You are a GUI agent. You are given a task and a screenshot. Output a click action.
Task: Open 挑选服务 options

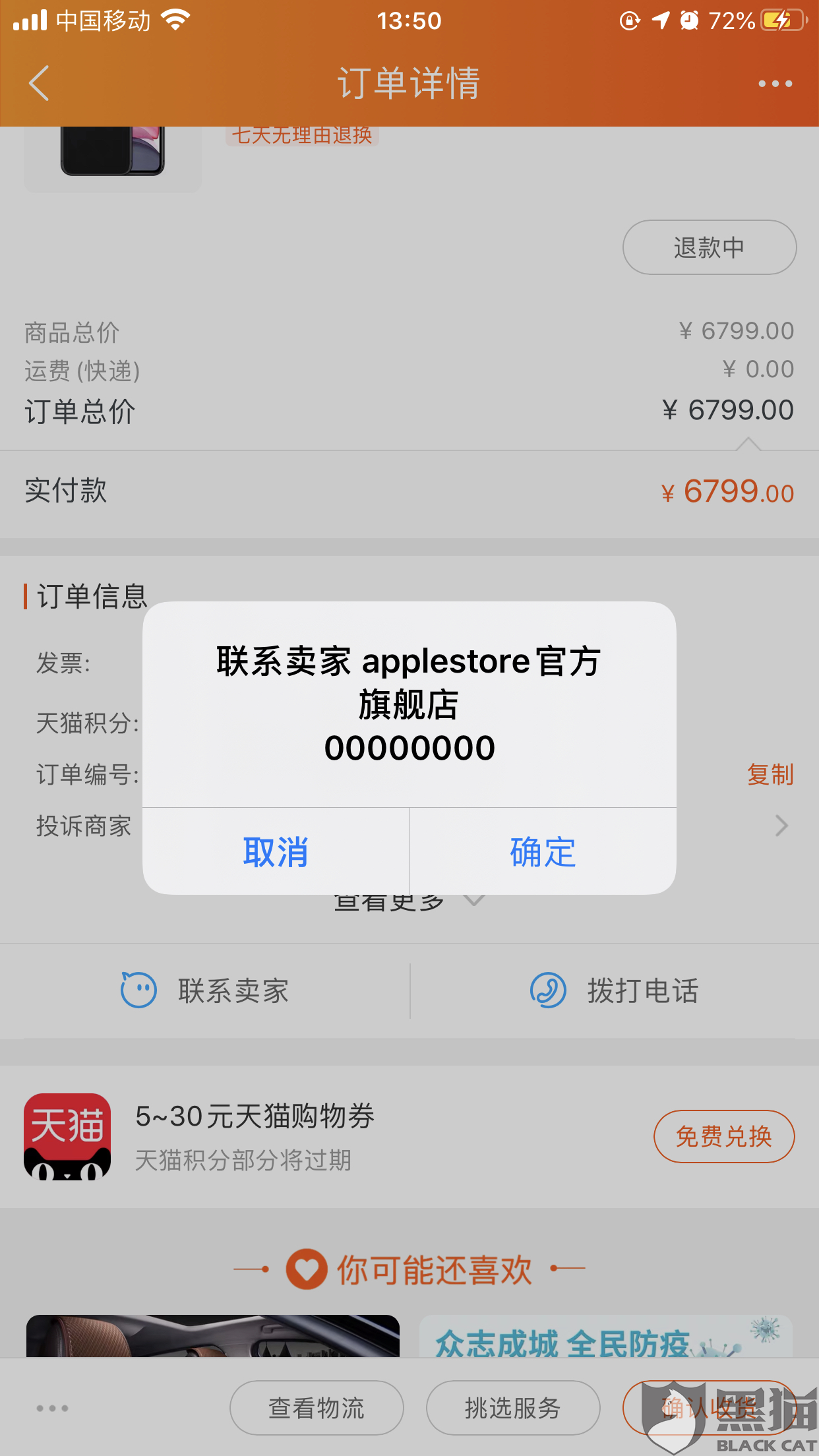512,1408
